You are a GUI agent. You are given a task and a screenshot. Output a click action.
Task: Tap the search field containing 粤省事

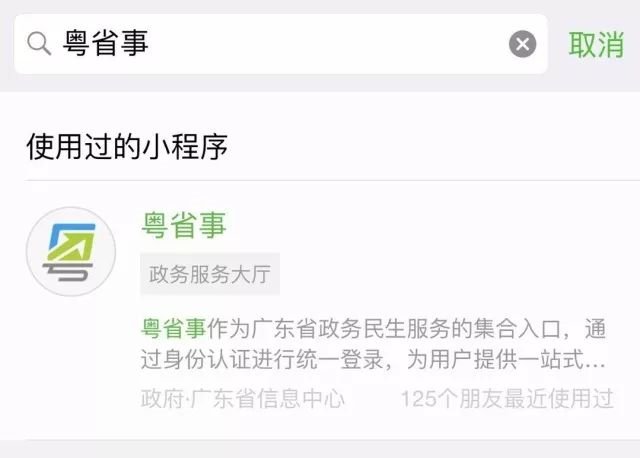(x=280, y=44)
